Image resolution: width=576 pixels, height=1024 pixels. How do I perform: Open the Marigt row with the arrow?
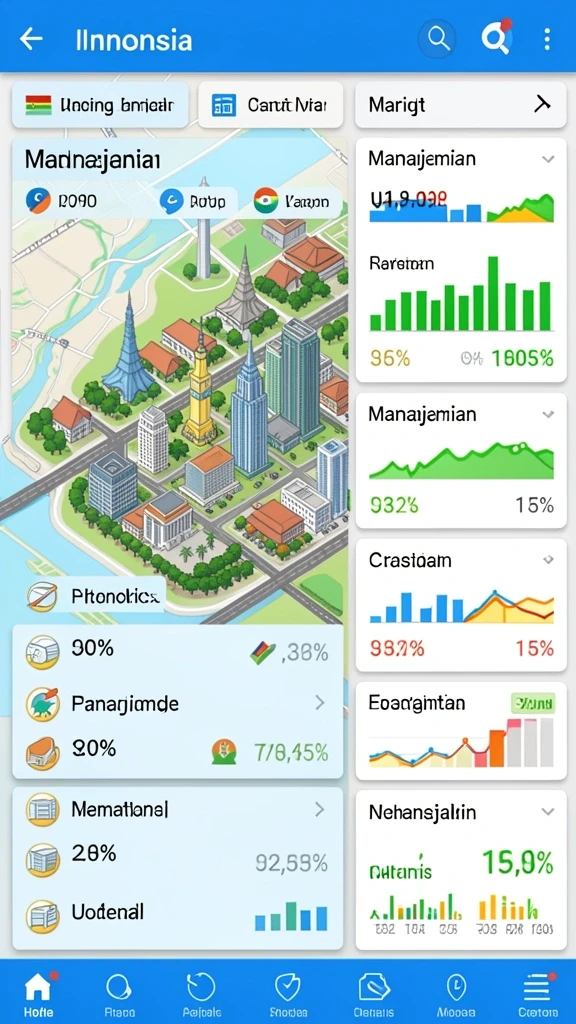click(x=460, y=104)
